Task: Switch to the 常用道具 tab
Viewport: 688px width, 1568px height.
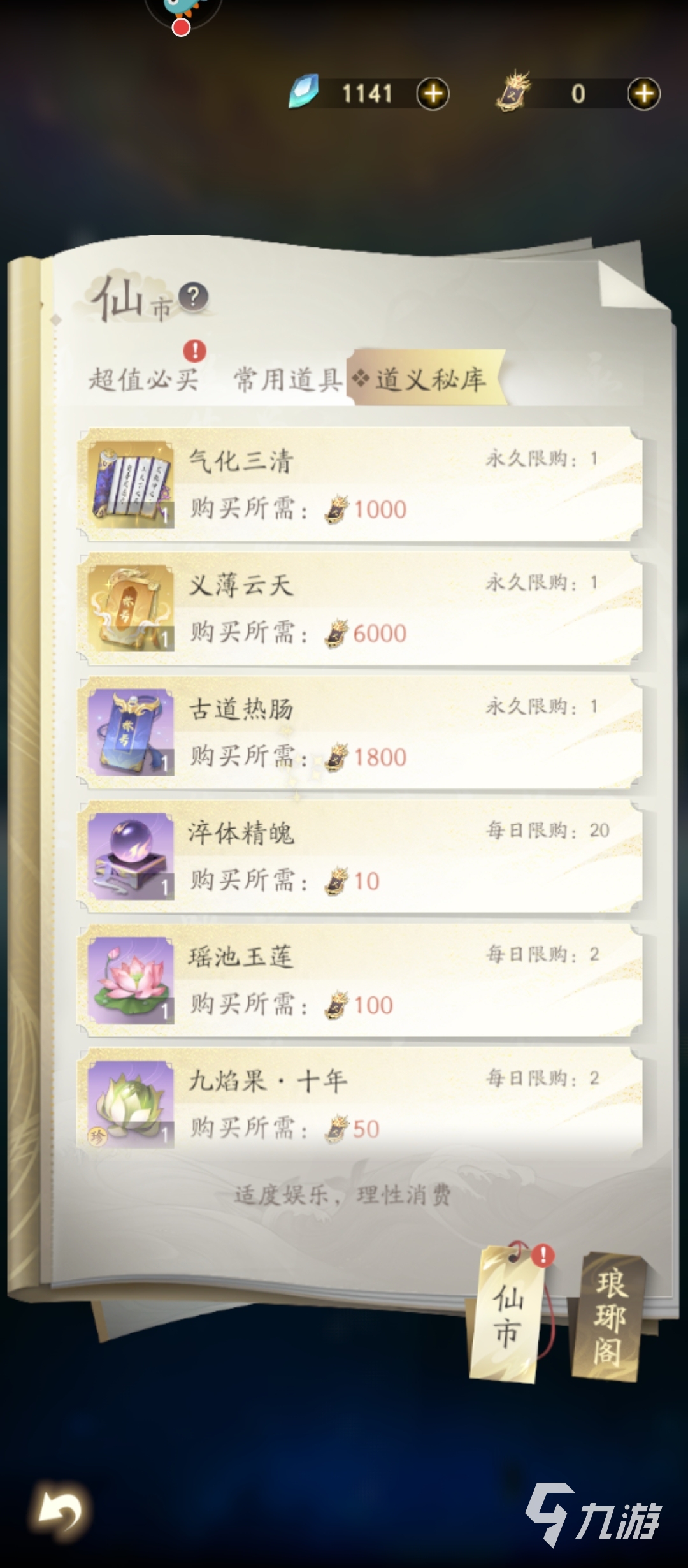Action: pyautogui.click(x=288, y=379)
